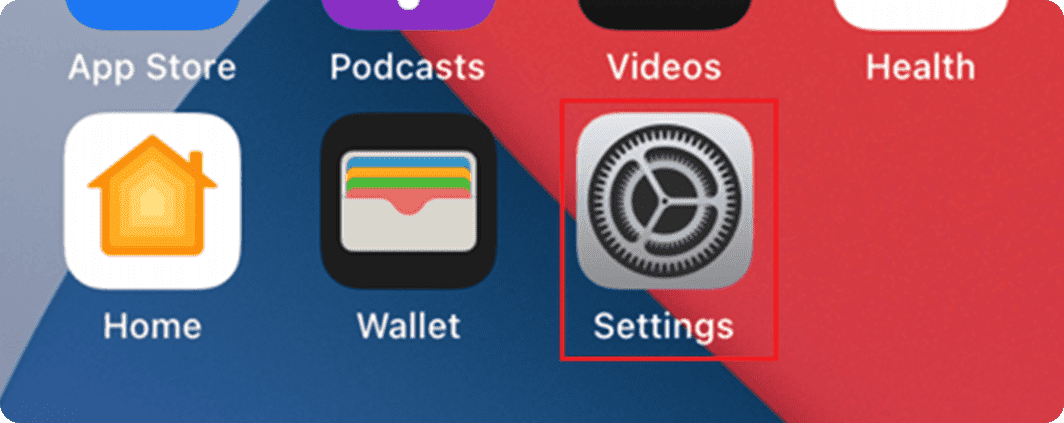Open the Videos app
The height and width of the screenshot is (423, 1064).
tap(664, 14)
